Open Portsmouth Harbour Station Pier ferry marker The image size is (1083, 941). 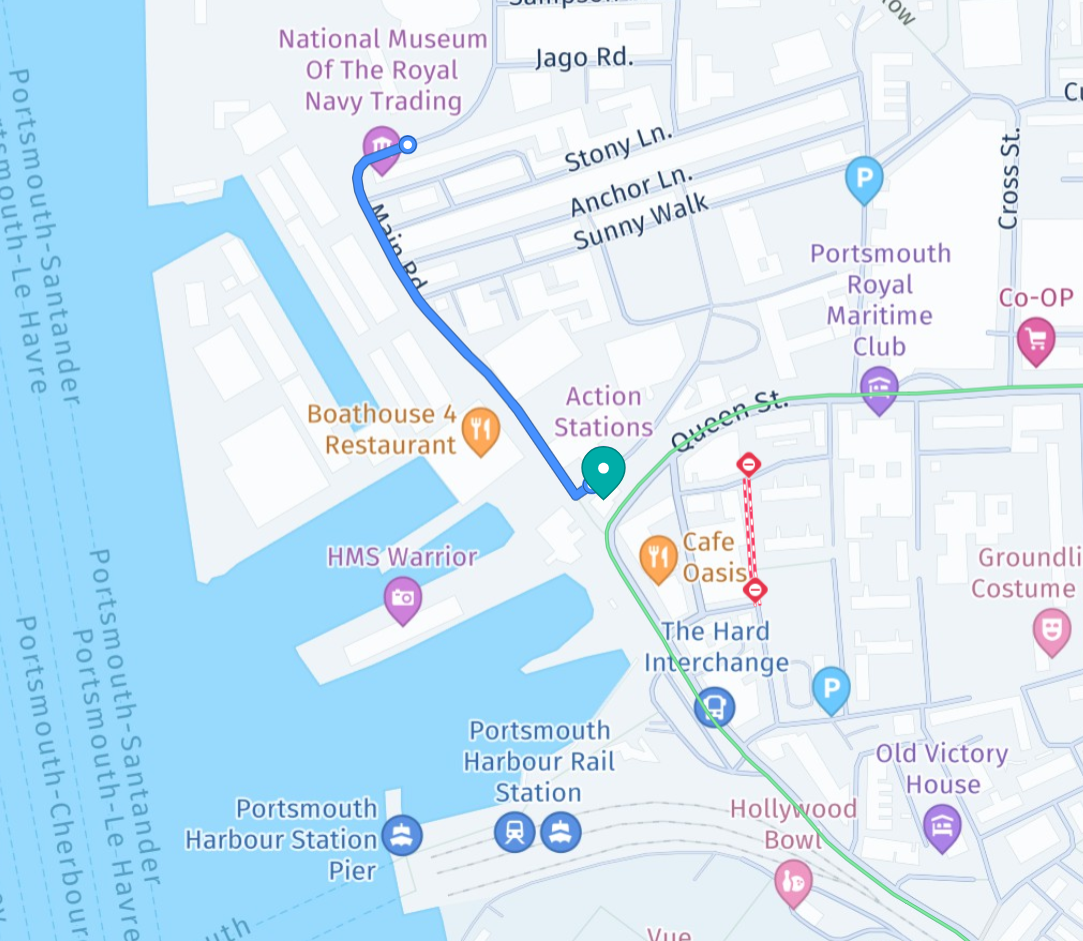pos(402,835)
